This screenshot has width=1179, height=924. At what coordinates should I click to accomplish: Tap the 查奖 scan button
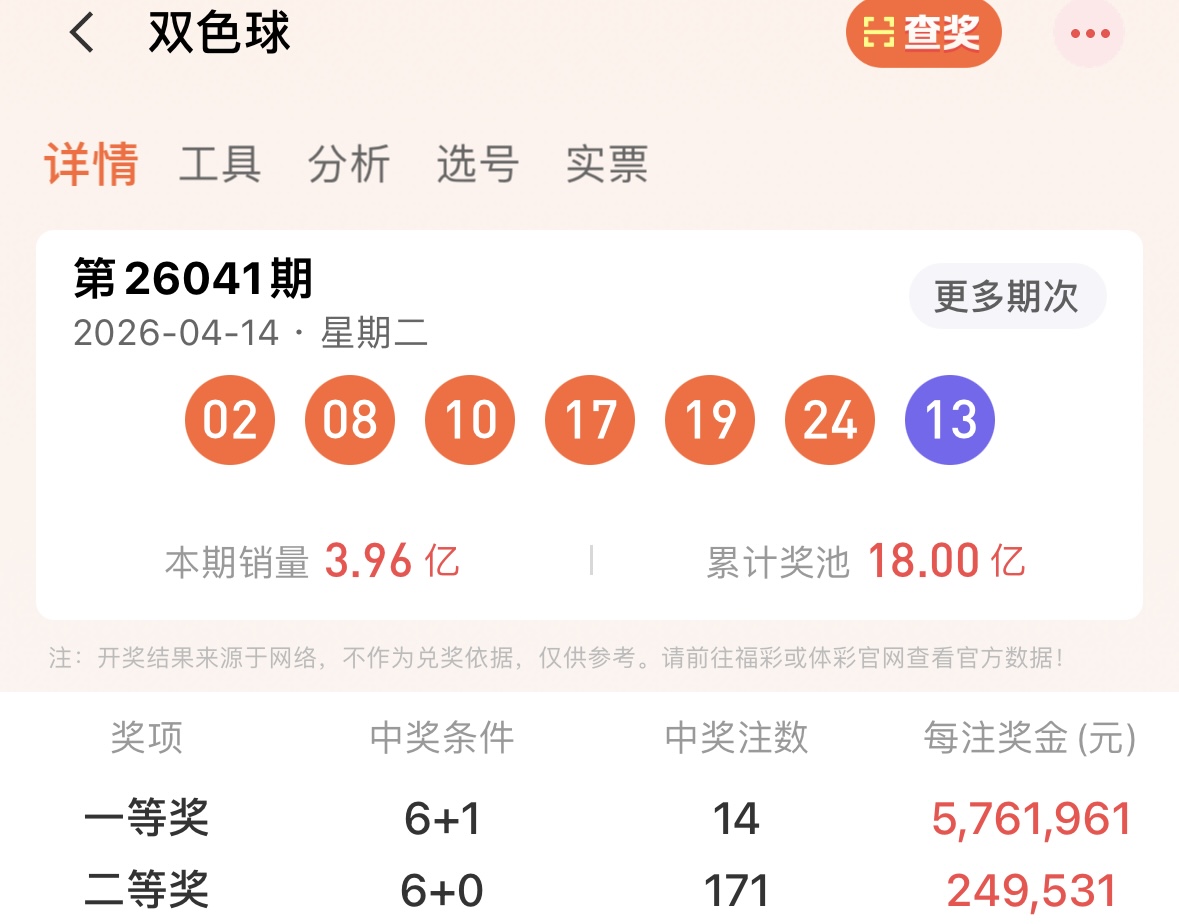click(x=923, y=33)
